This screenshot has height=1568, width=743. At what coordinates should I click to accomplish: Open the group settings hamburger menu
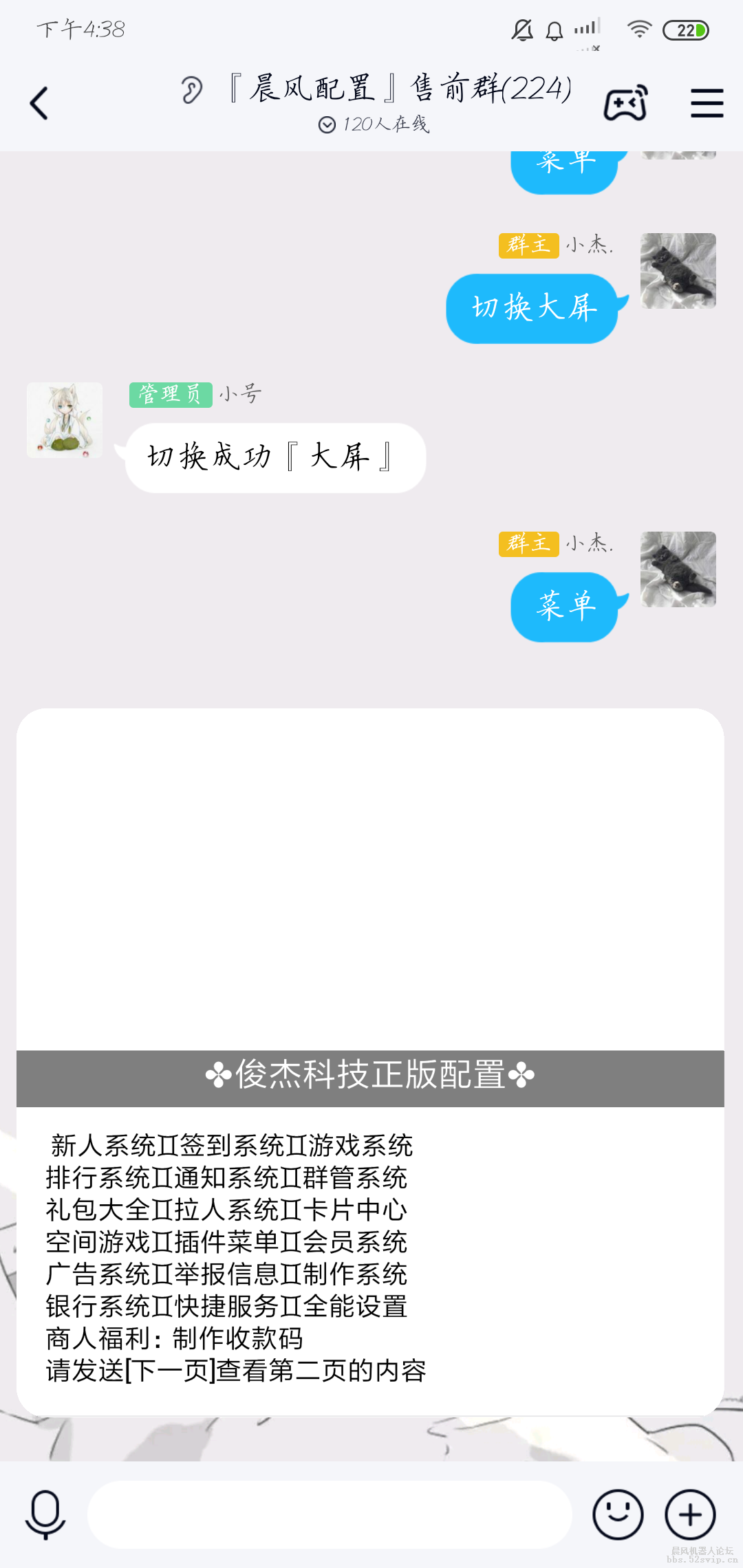pyautogui.click(x=706, y=102)
